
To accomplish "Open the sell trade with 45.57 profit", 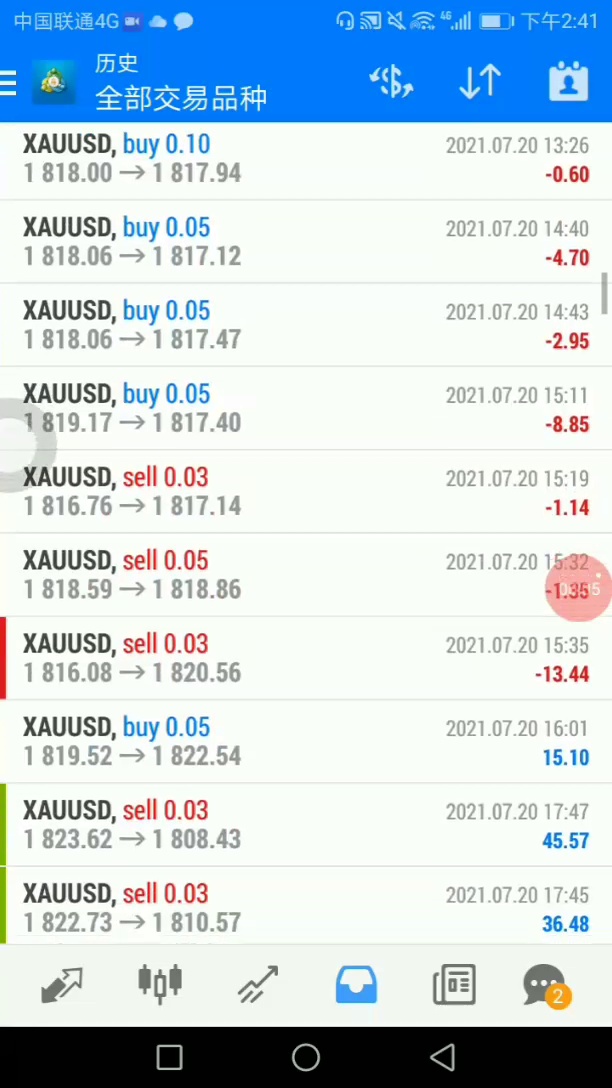I will coord(300,825).
